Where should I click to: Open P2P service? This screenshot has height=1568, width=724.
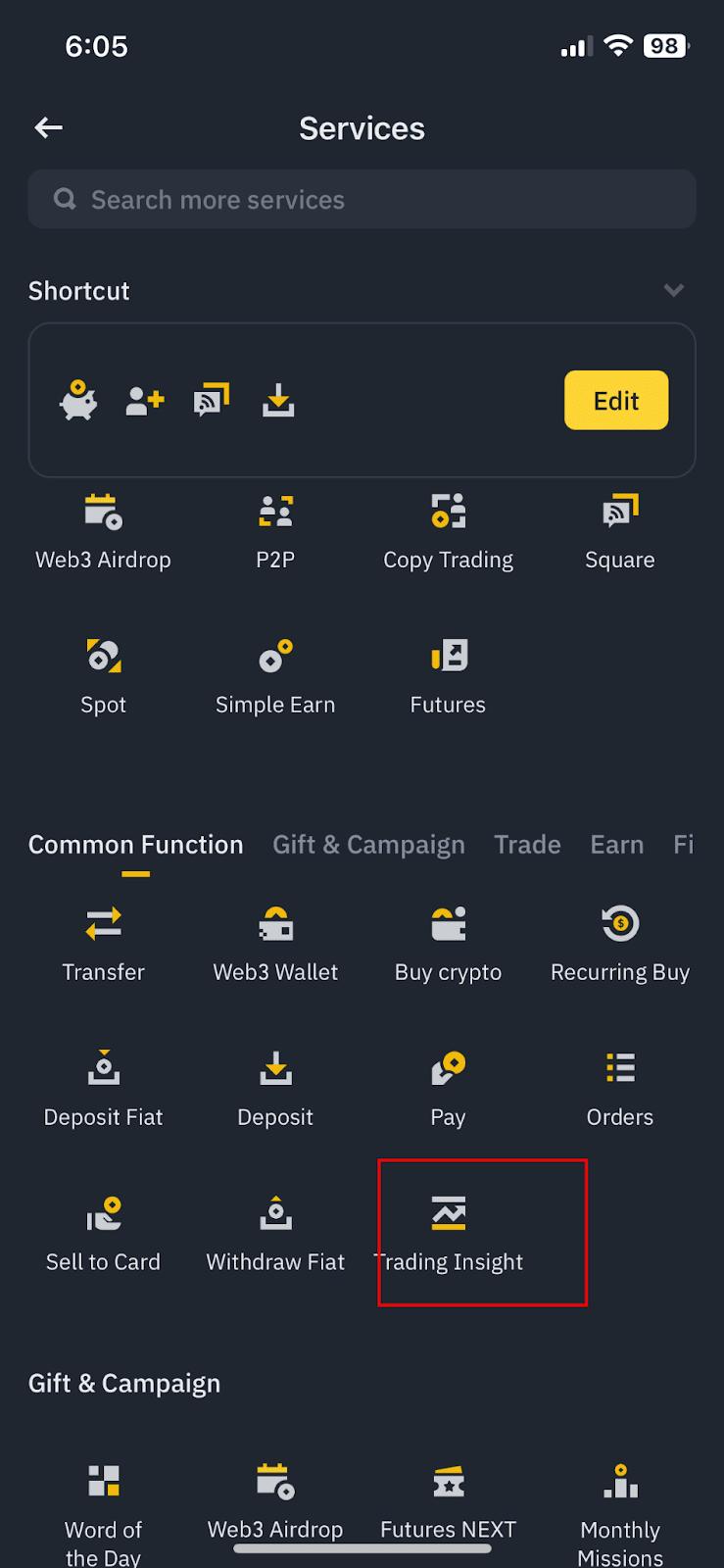[275, 532]
